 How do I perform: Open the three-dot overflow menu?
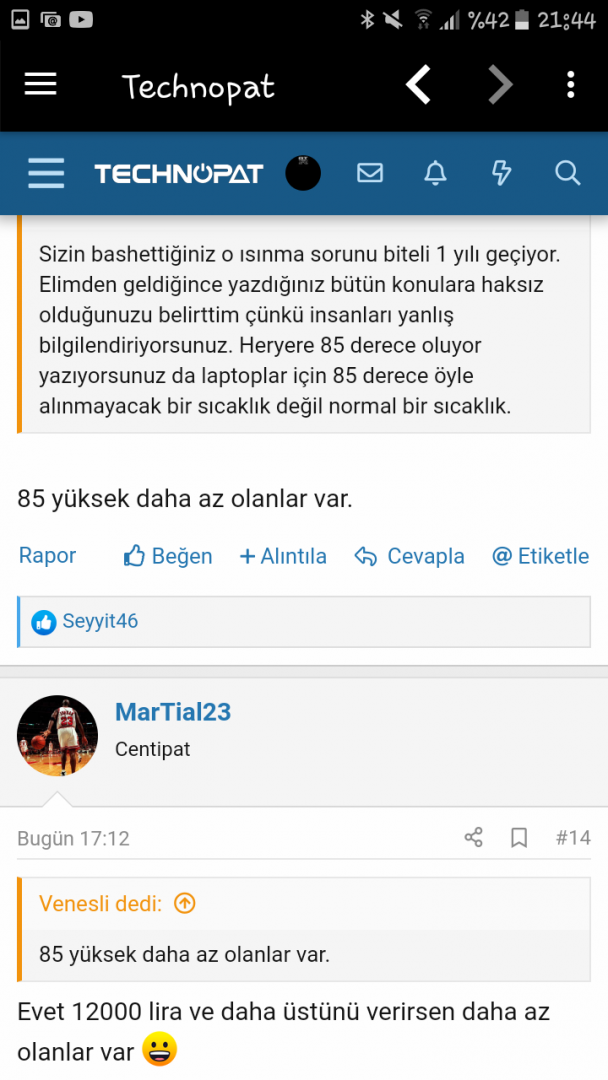570,85
